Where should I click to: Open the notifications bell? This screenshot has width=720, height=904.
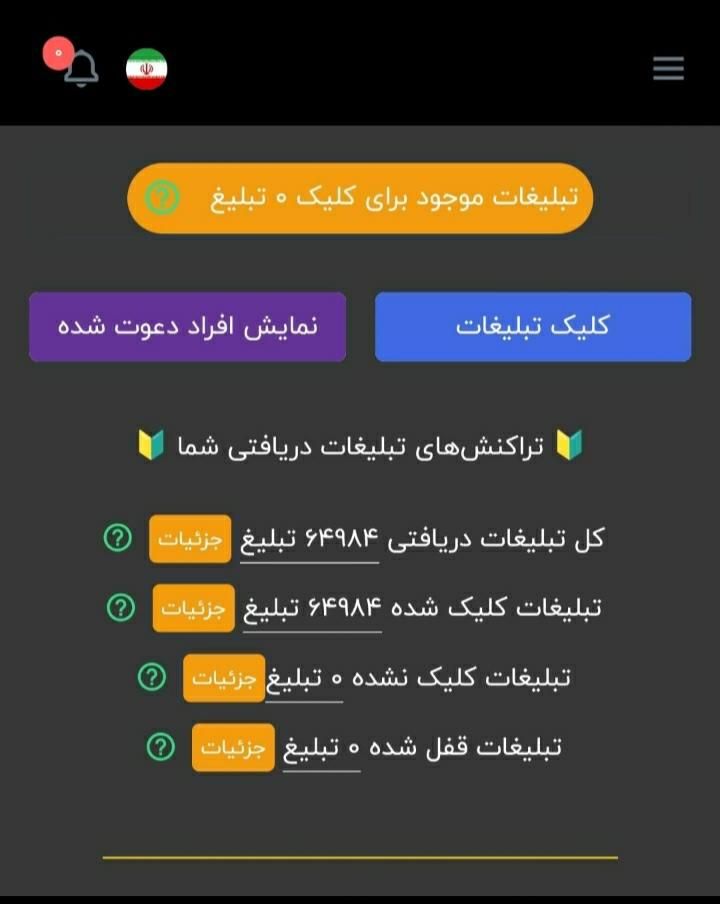pyautogui.click(x=80, y=69)
